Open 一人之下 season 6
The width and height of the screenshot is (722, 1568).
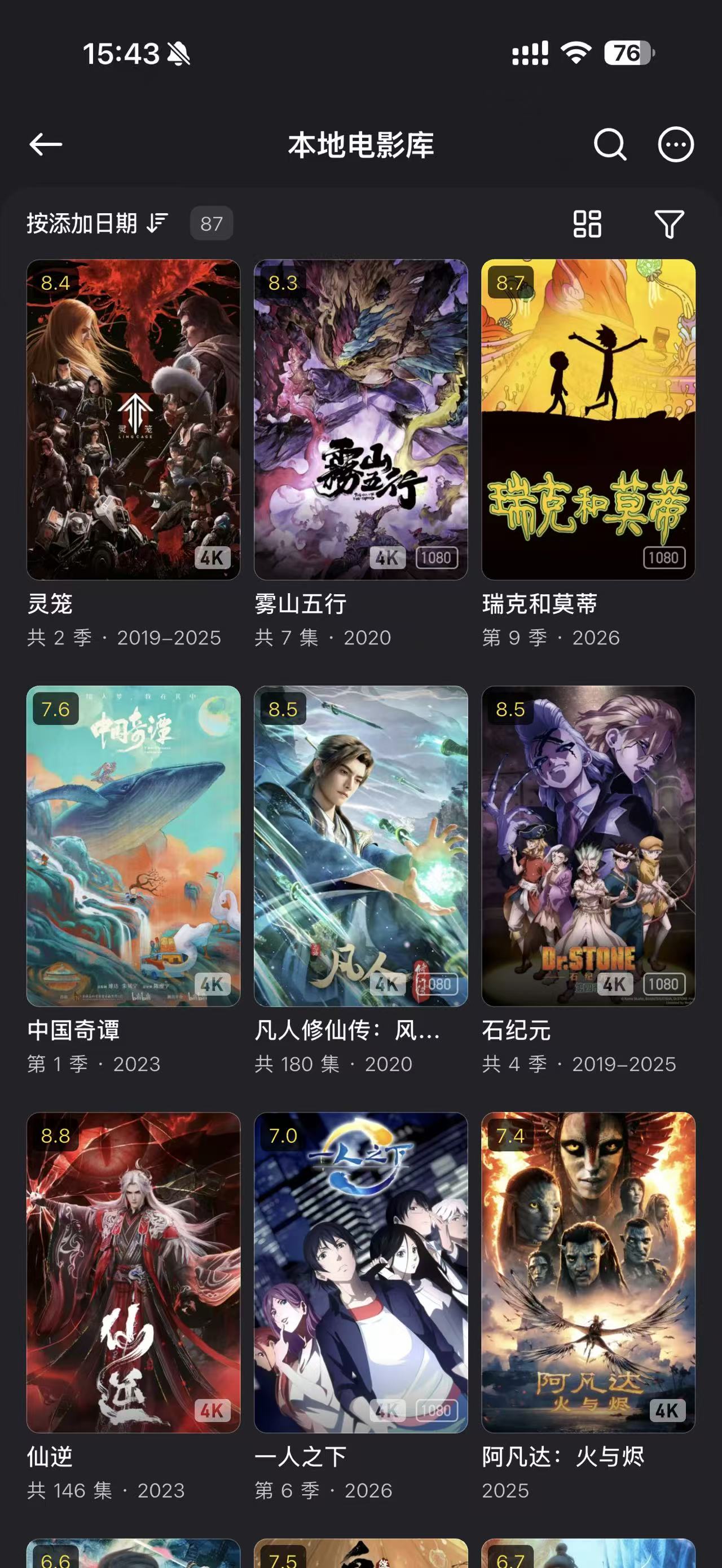[361, 1273]
